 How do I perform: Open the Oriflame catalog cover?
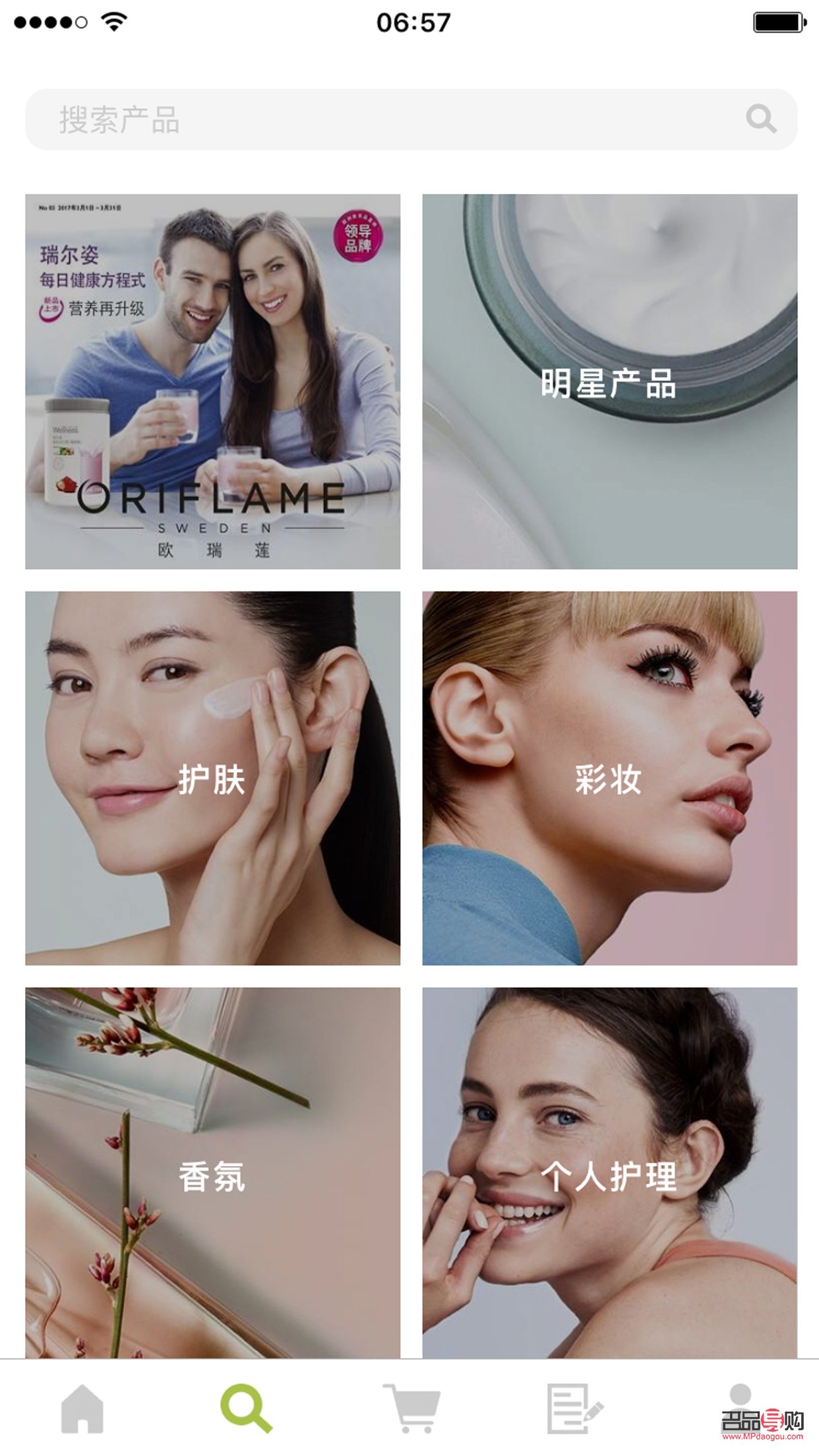point(212,382)
